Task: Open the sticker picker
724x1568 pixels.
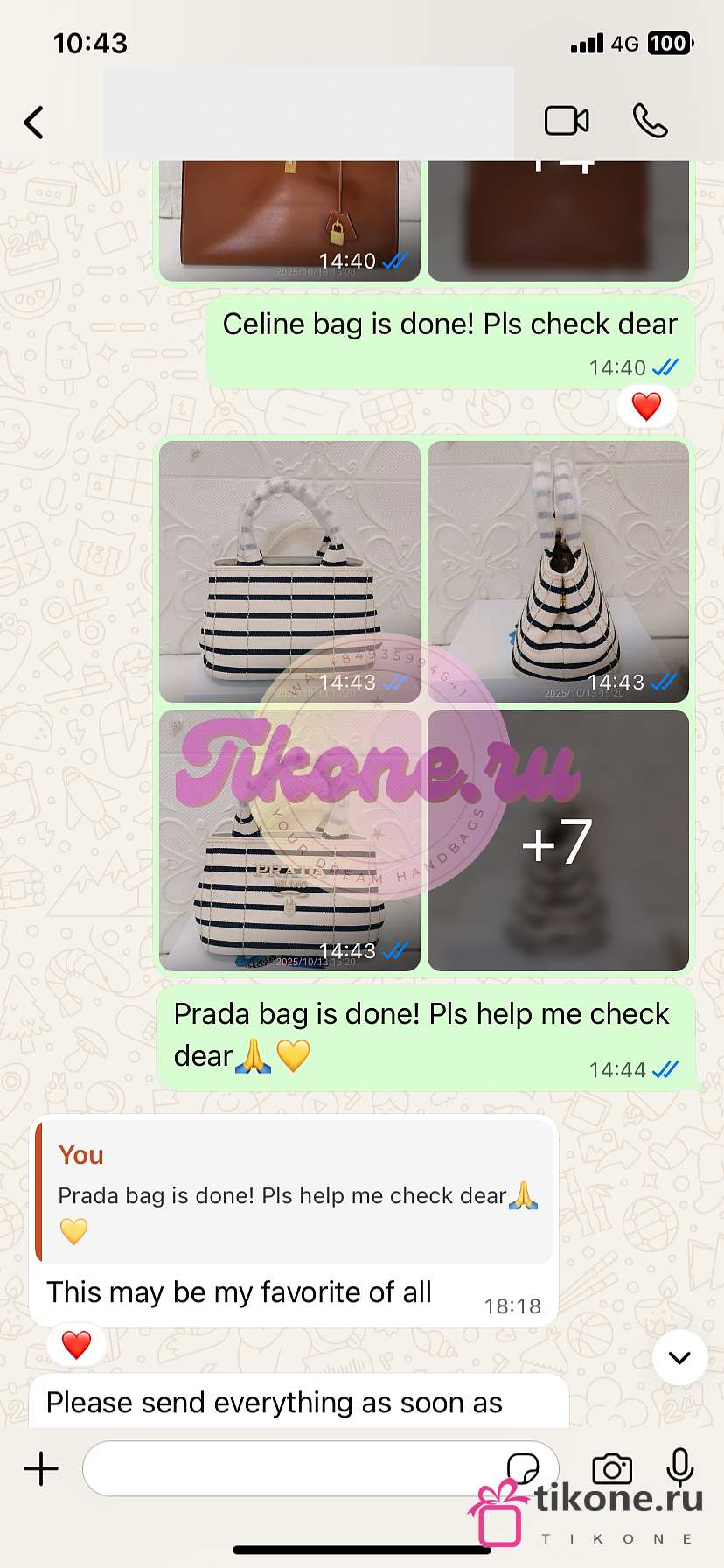Action: (523, 1466)
